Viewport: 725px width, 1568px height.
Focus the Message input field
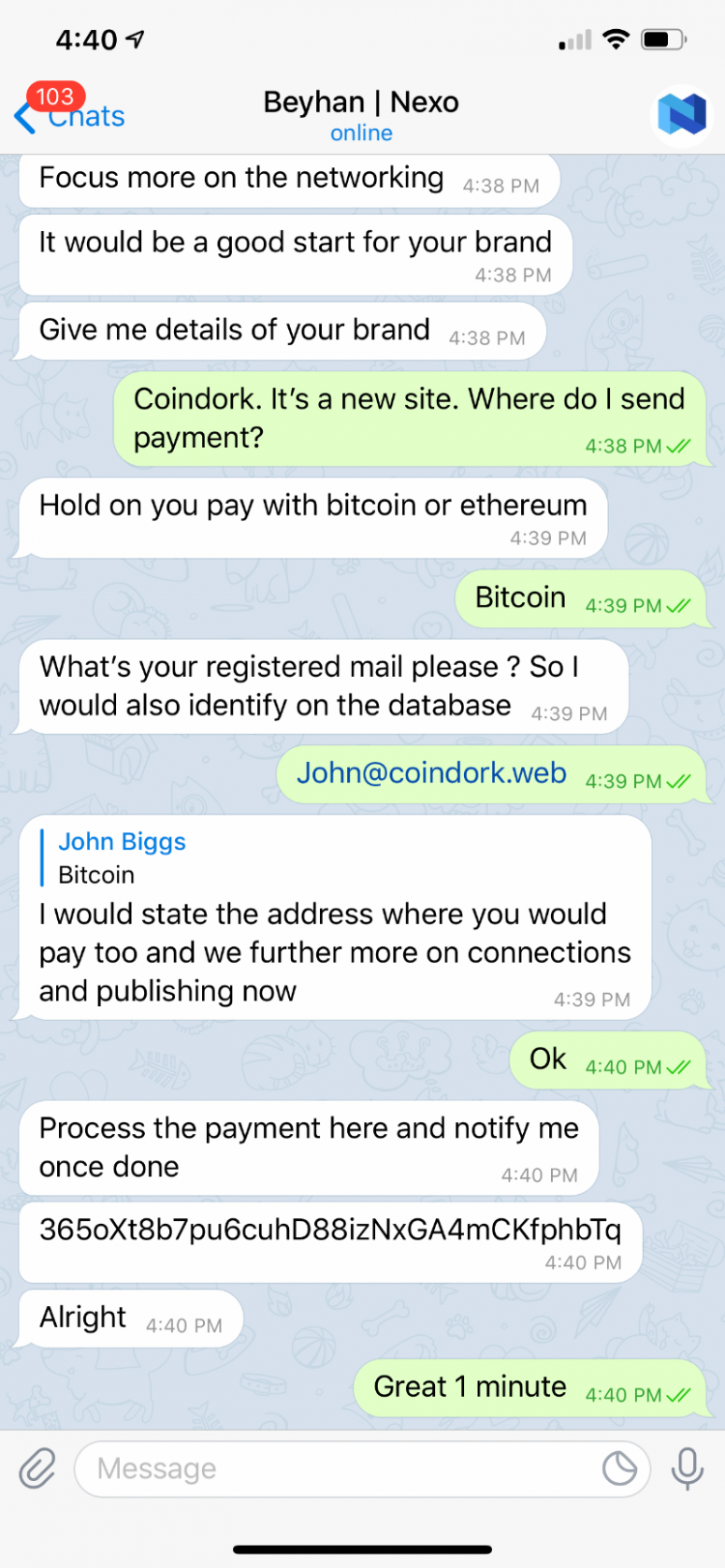337,1468
